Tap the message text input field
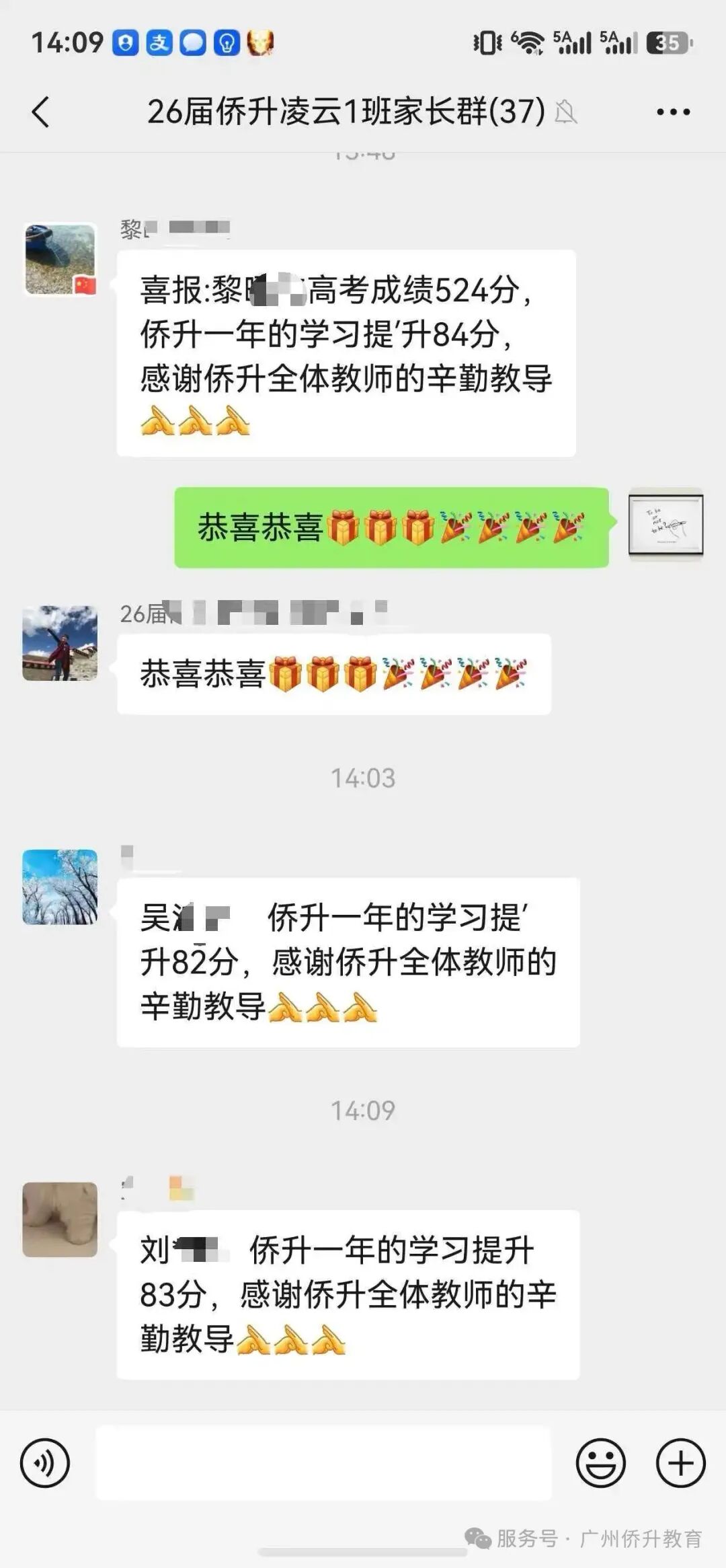Screen dimensions: 726x1568 point(323,1463)
